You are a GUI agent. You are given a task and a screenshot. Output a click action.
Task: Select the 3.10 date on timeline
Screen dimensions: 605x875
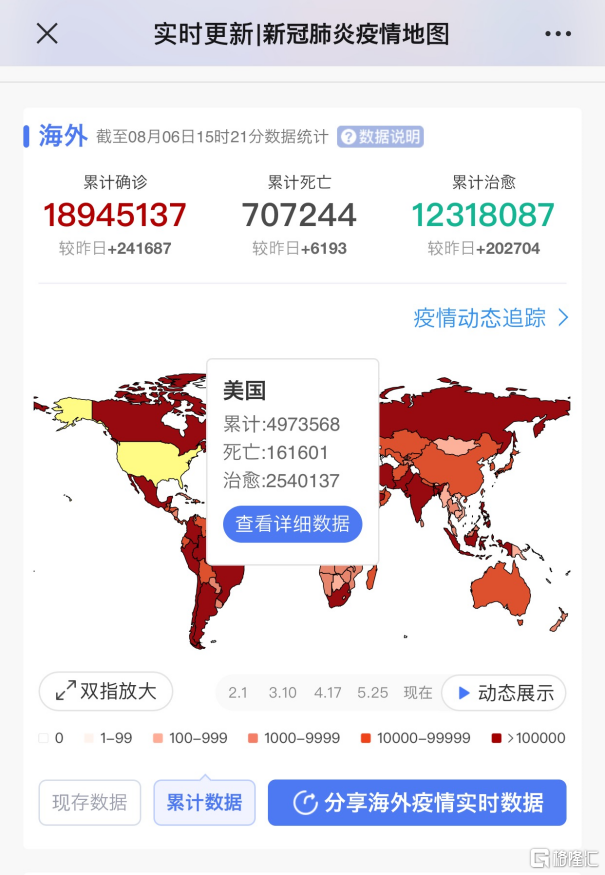[282, 692]
